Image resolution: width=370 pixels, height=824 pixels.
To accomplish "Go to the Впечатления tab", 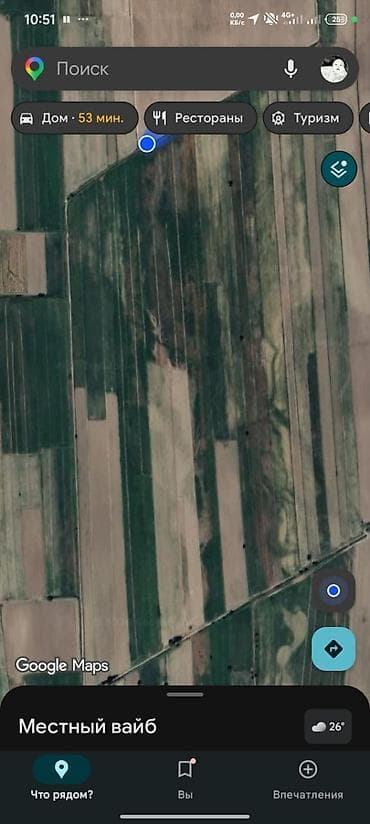I will (x=308, y=777).
